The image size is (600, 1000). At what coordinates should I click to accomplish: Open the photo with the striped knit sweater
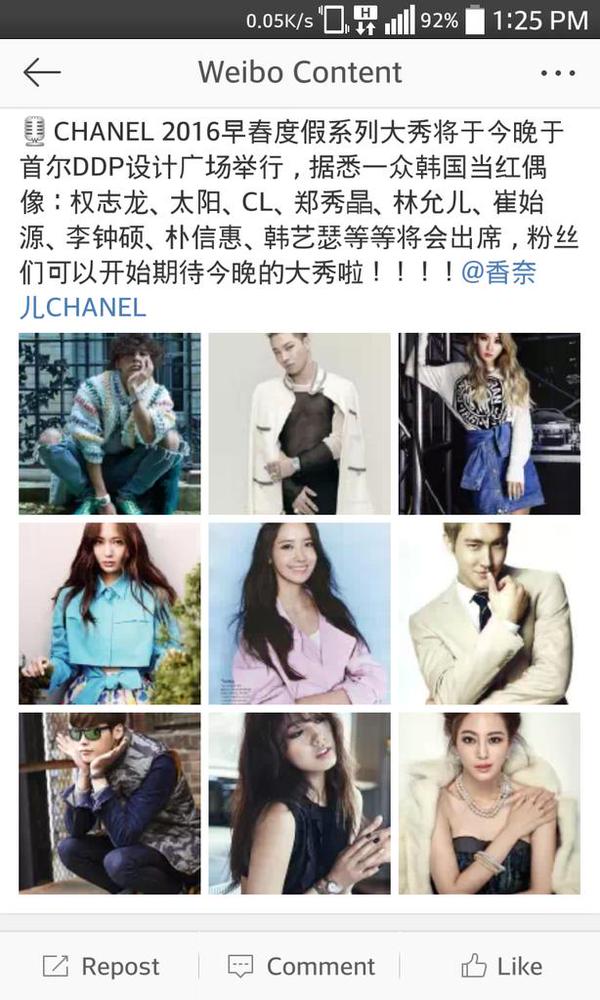tap(109, 423)
